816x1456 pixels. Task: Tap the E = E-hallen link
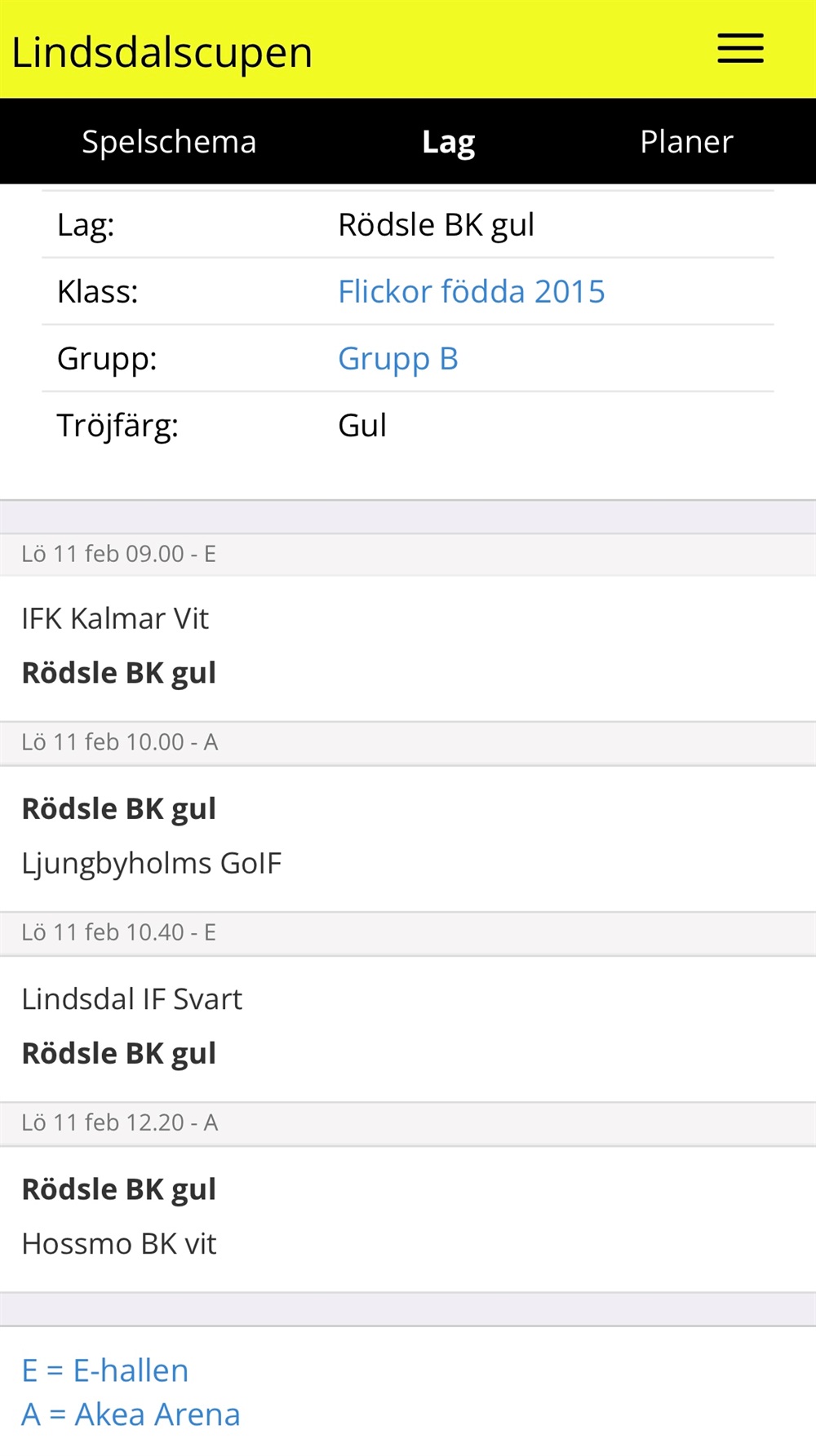[x=105, y=1370]
